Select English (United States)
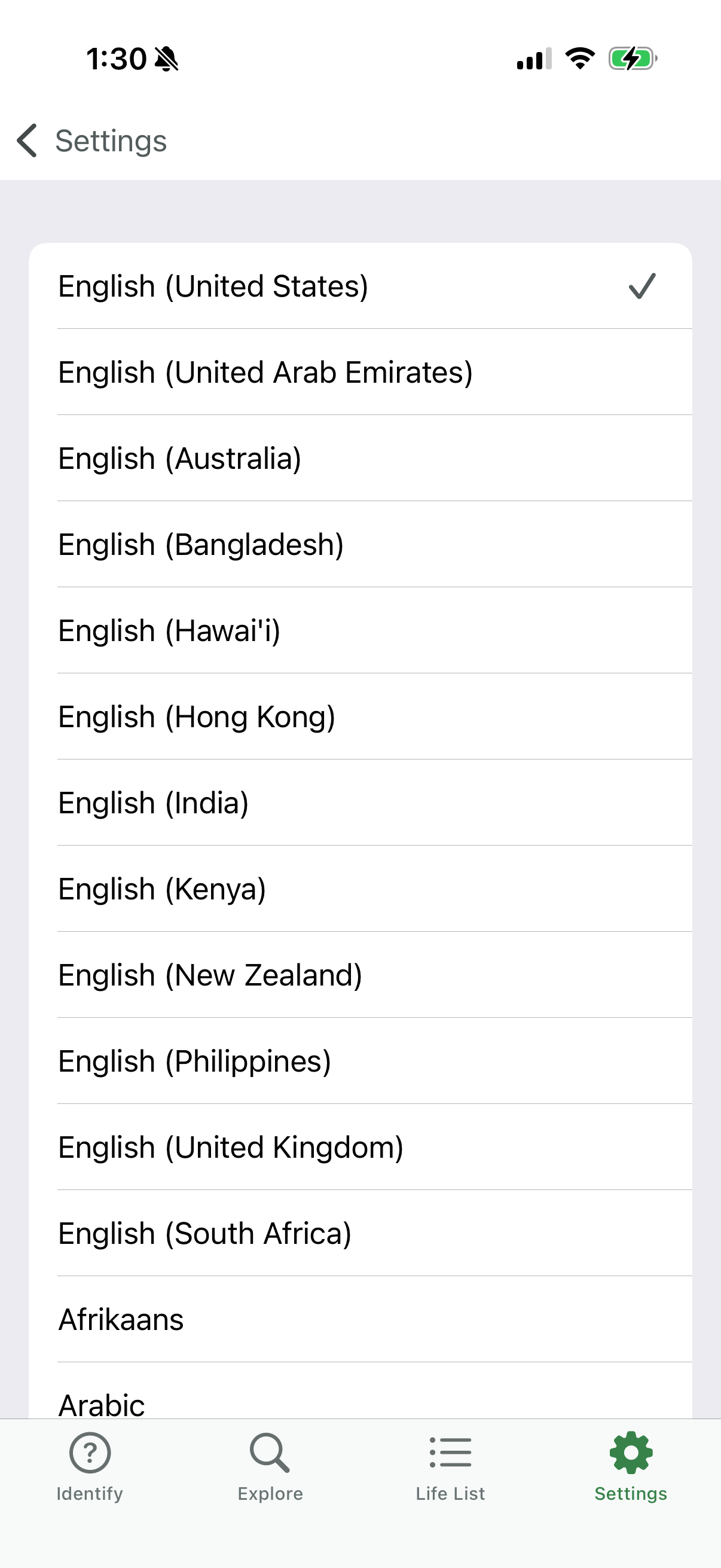721x1568 pixels. click(x=359, y=286)
